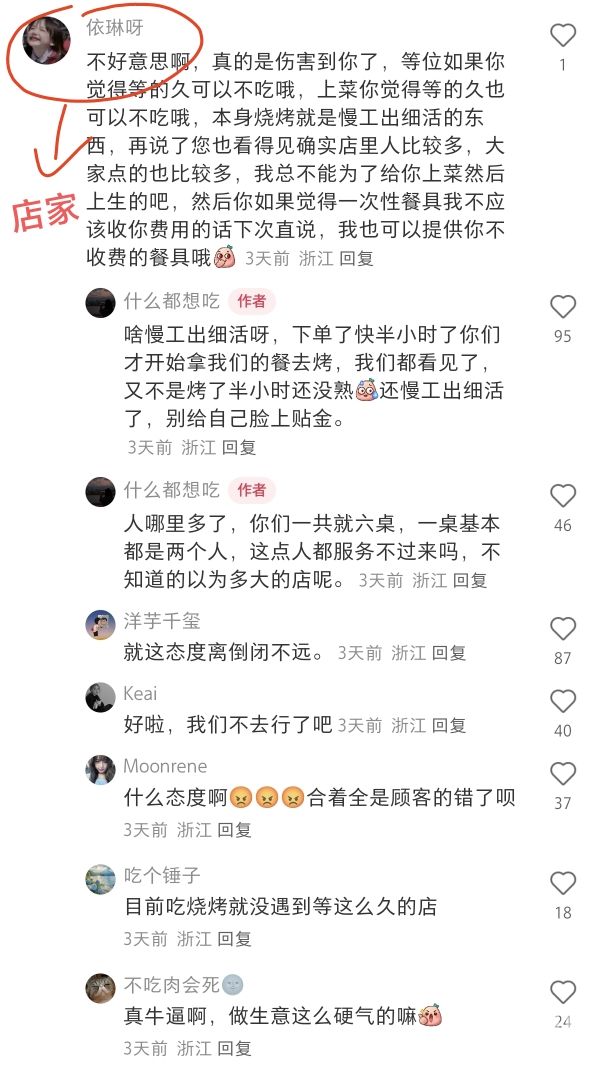
Task: Like 依琳呀's comment
Action: pos(563,35)
